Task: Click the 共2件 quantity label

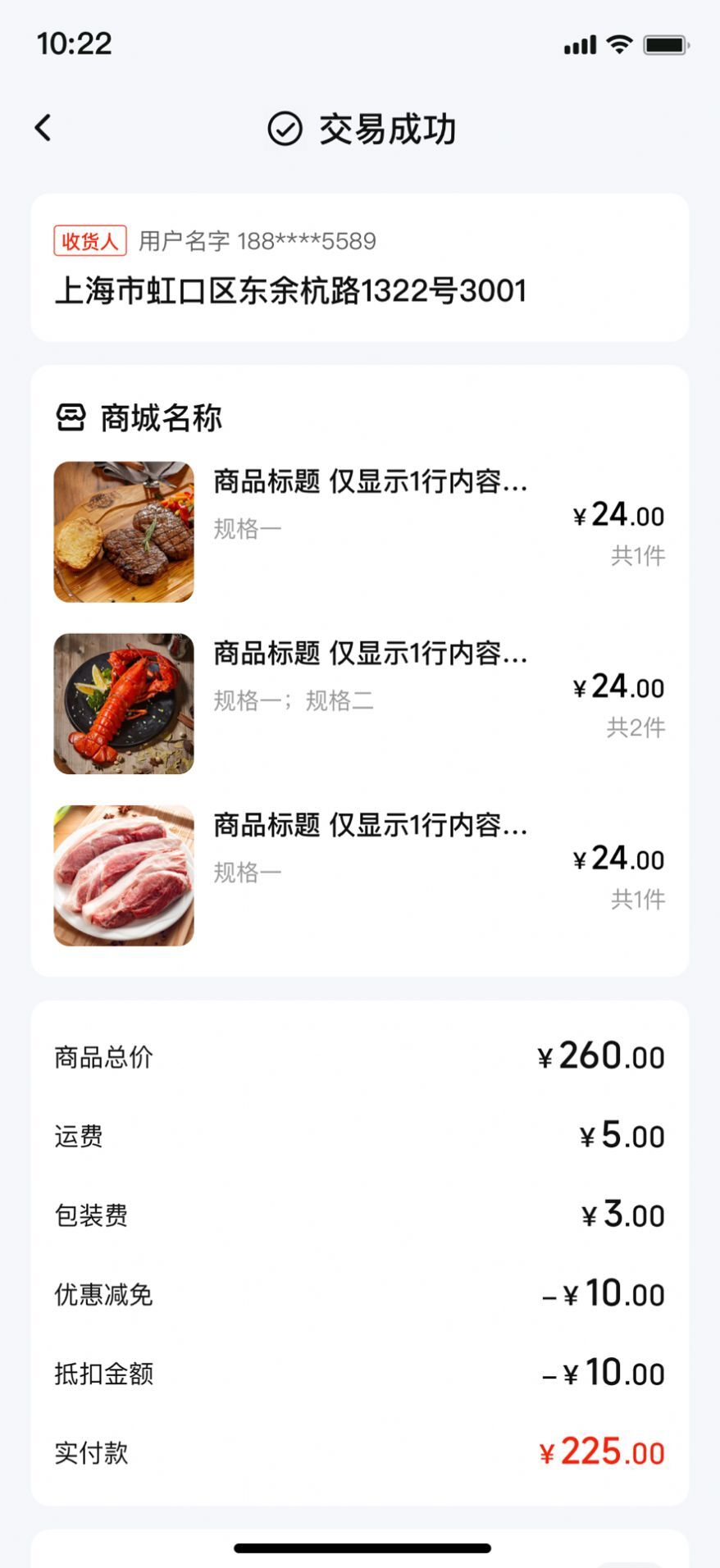Action: point(638,728)
